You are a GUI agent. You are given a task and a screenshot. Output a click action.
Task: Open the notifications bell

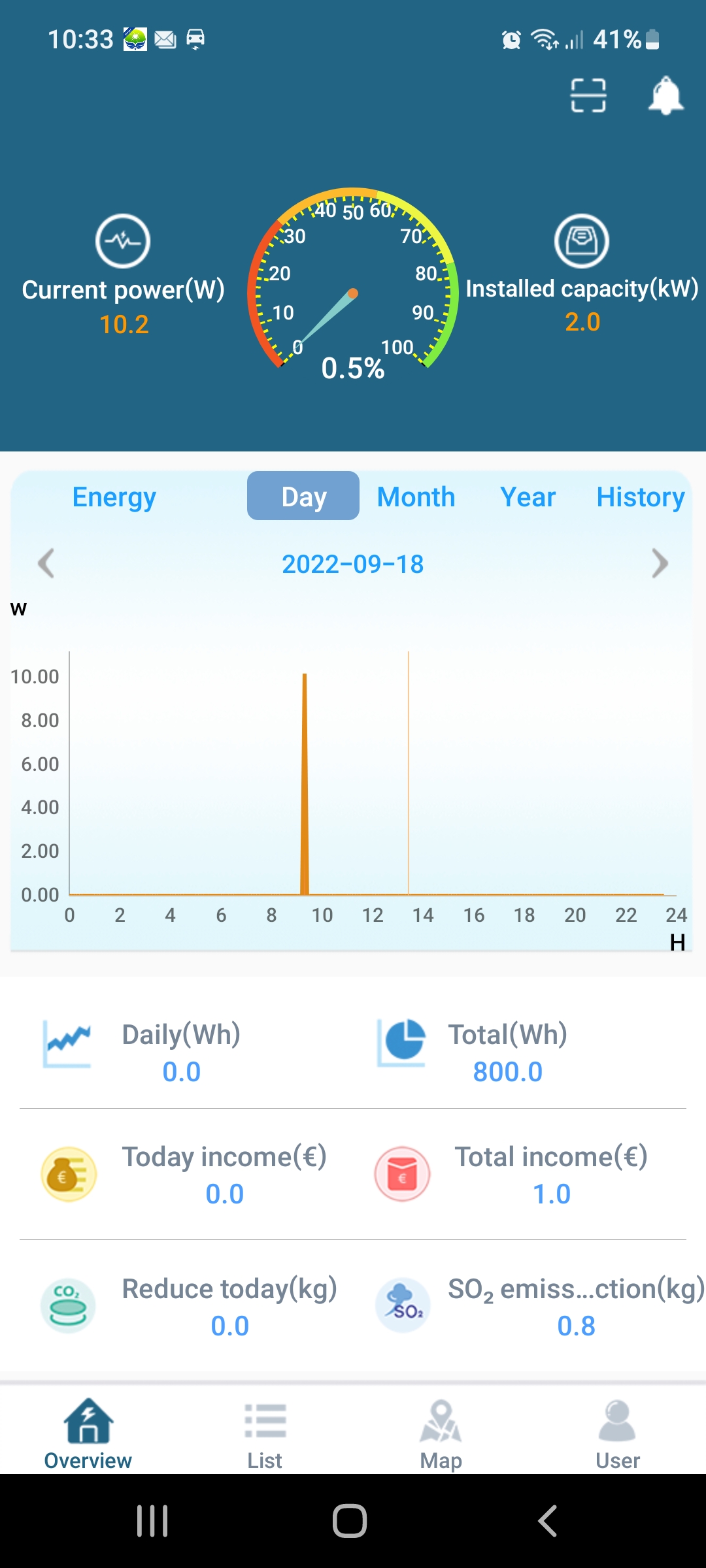(x=665, y=96)
